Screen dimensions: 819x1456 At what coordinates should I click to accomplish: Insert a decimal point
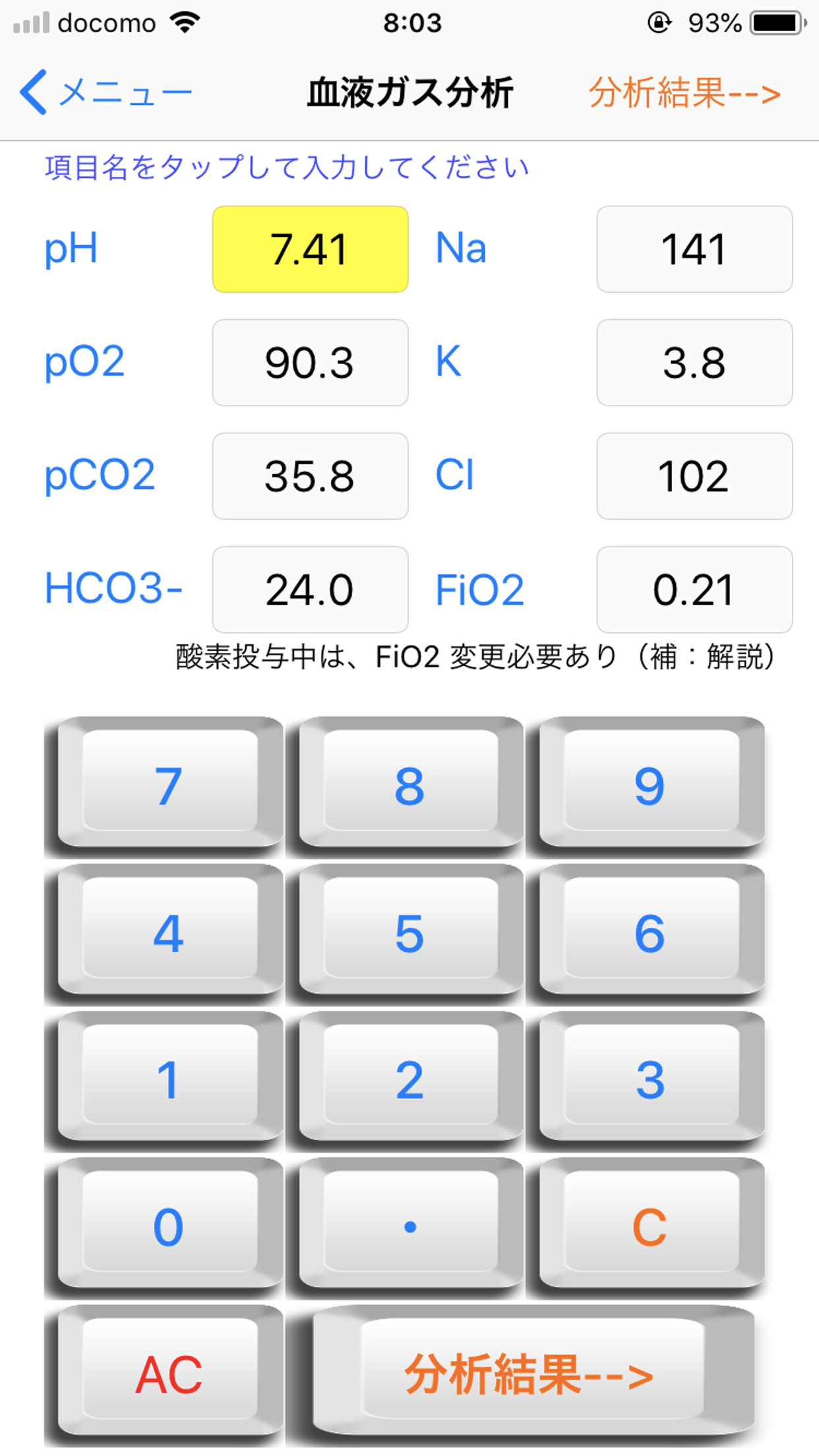pos(409,1227)
